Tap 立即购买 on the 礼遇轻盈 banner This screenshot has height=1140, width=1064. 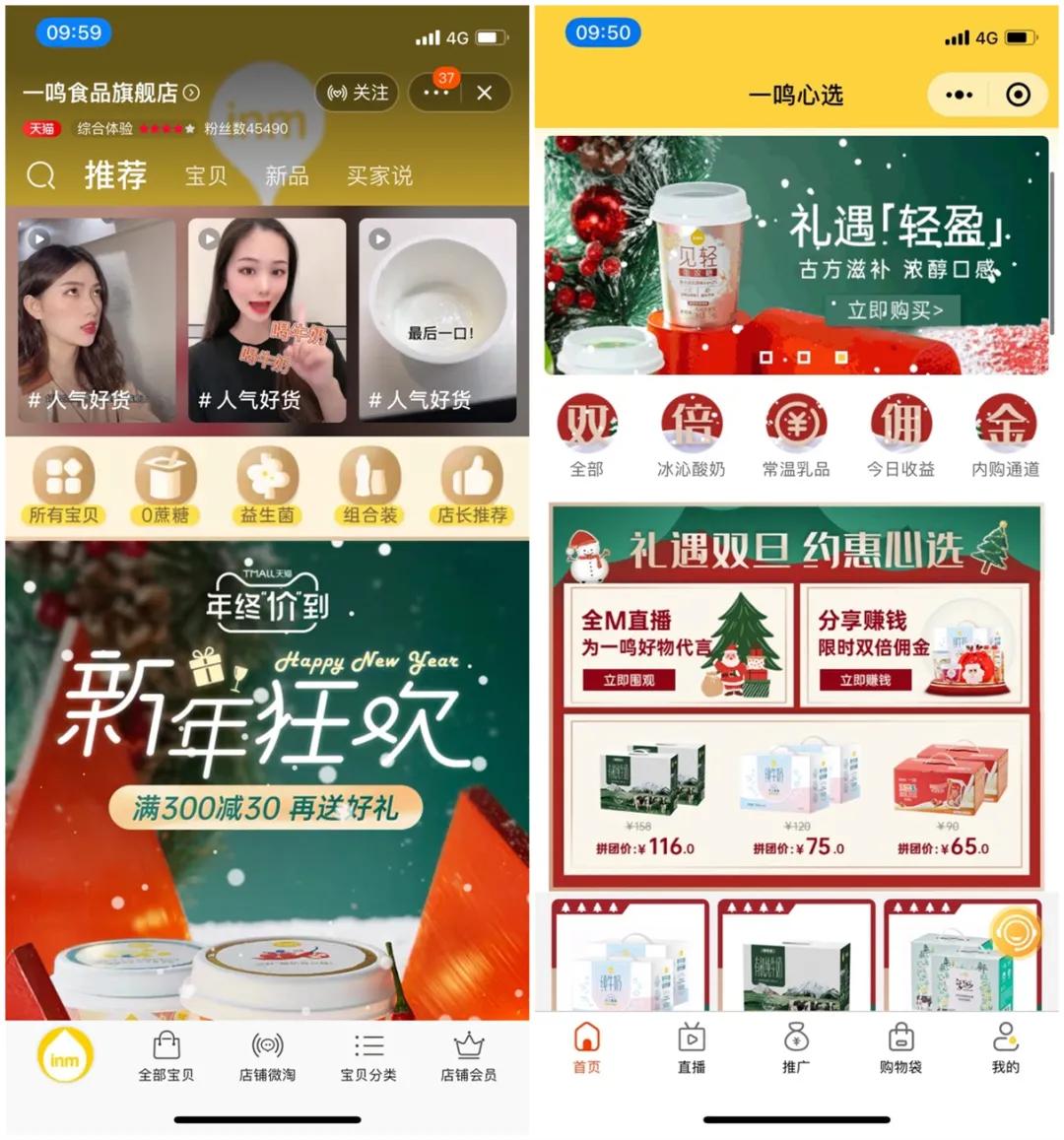pos(895,310)
